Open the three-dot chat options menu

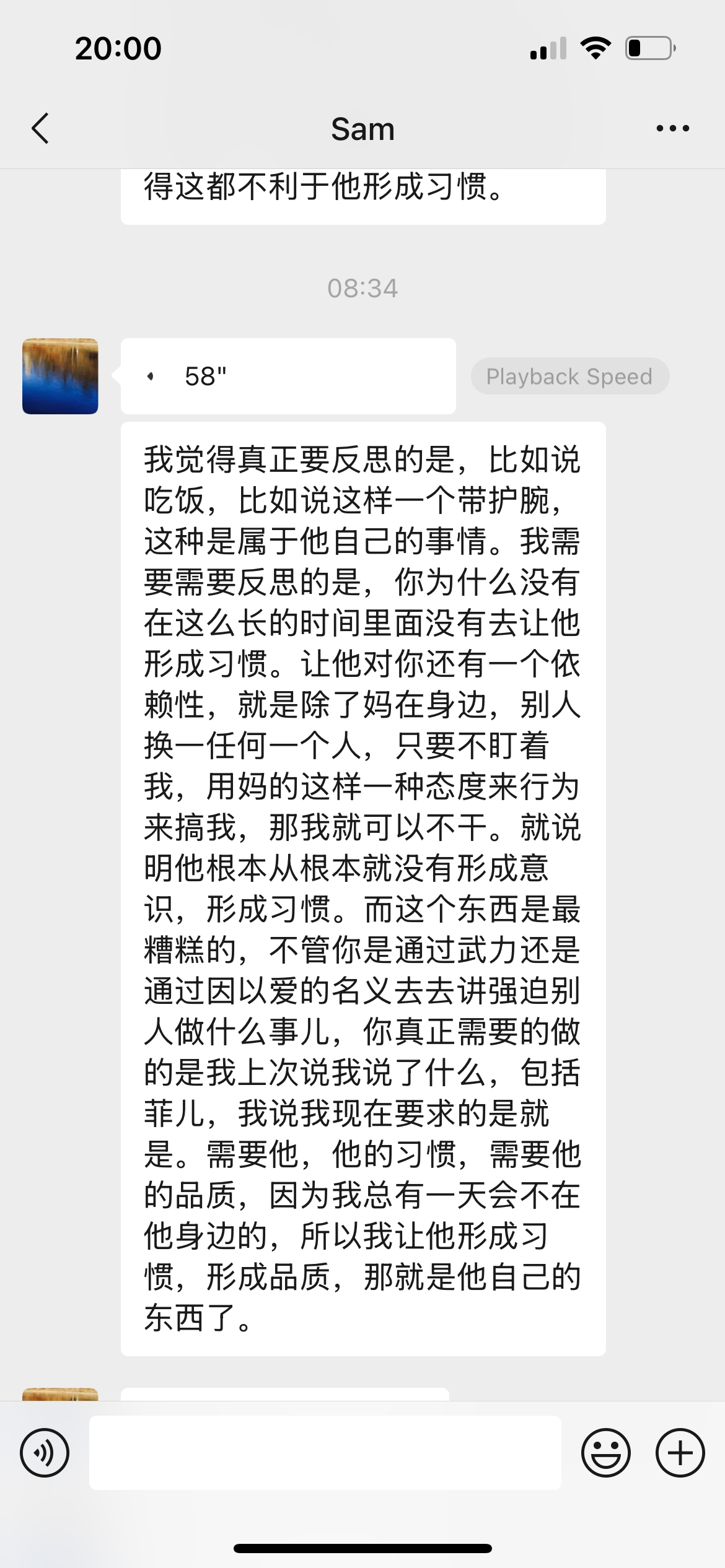coord(672,129)
